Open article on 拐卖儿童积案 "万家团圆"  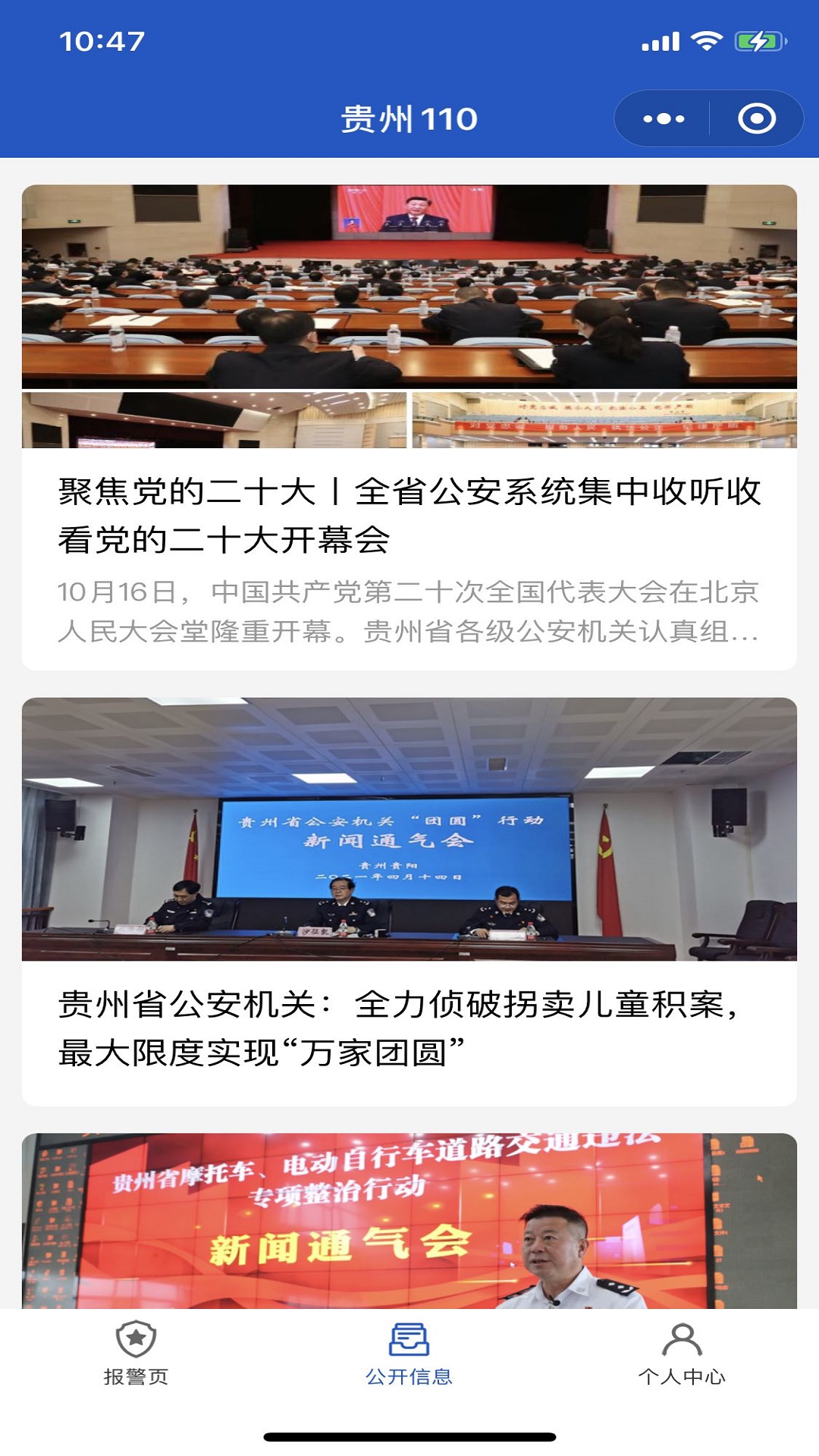[409, 1028]
